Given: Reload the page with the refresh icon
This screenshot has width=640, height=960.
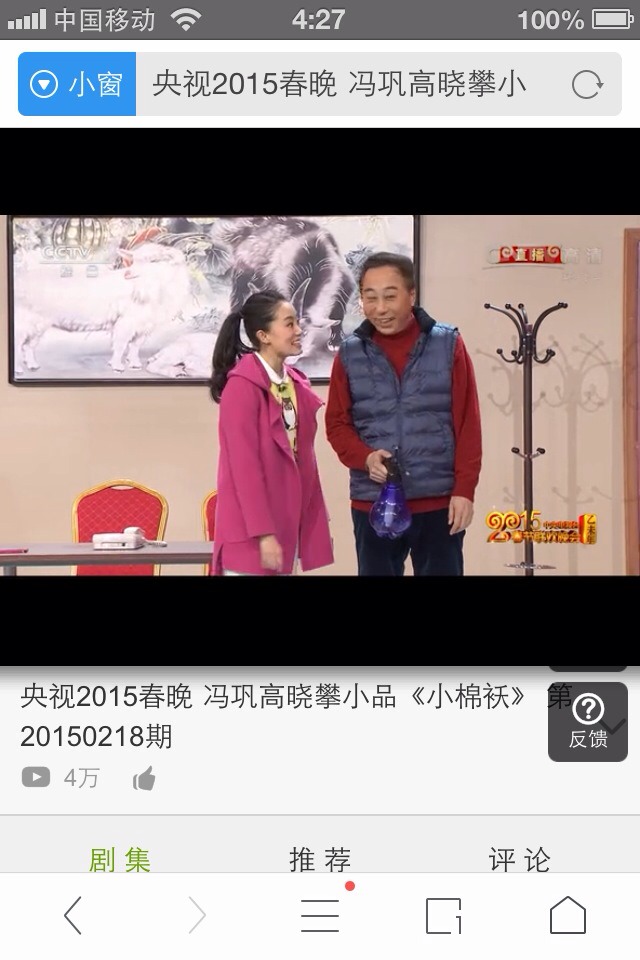Looking at the screenshot, I should pos(587,85).
